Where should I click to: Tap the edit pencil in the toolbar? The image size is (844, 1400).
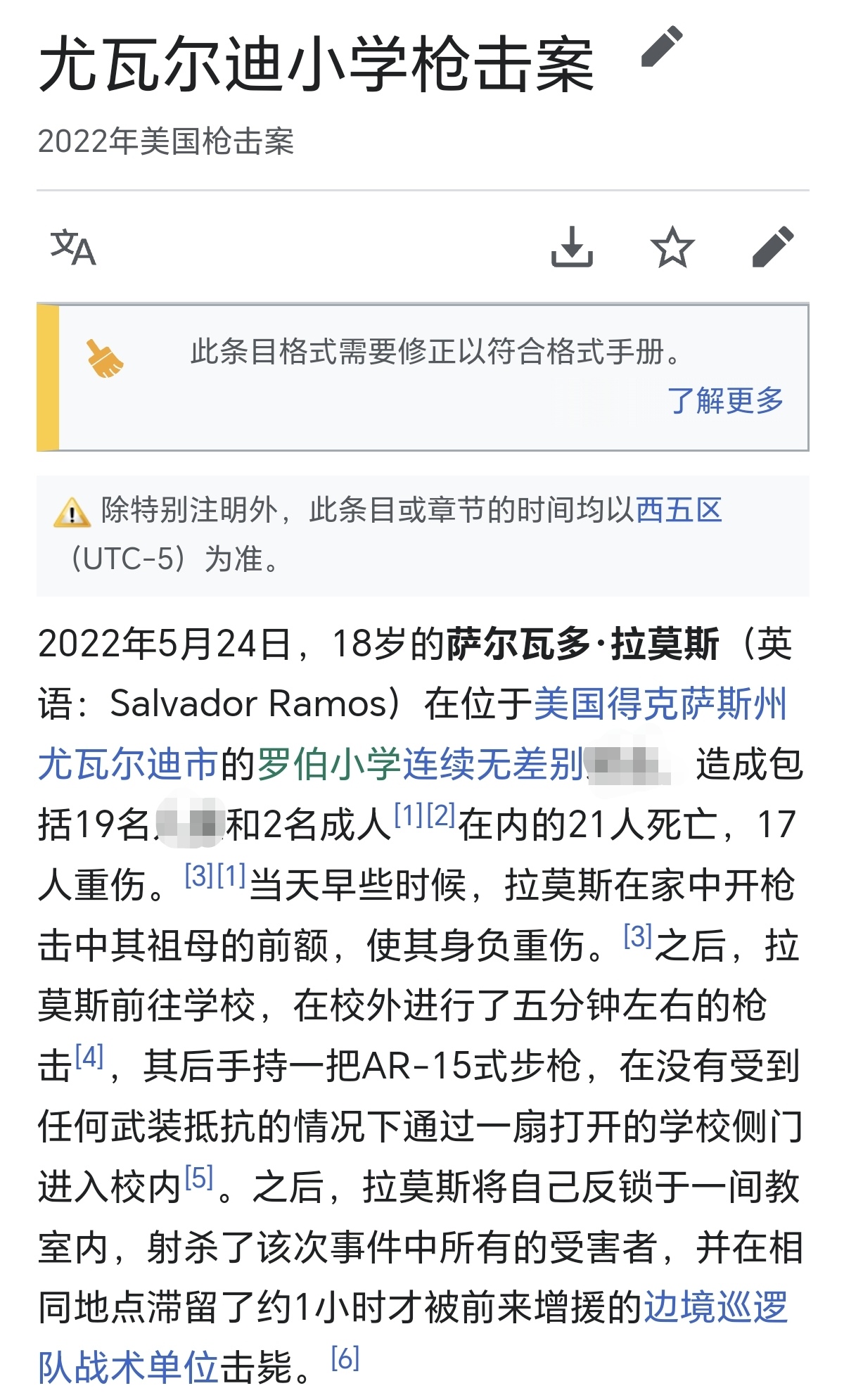click(773, 247)
